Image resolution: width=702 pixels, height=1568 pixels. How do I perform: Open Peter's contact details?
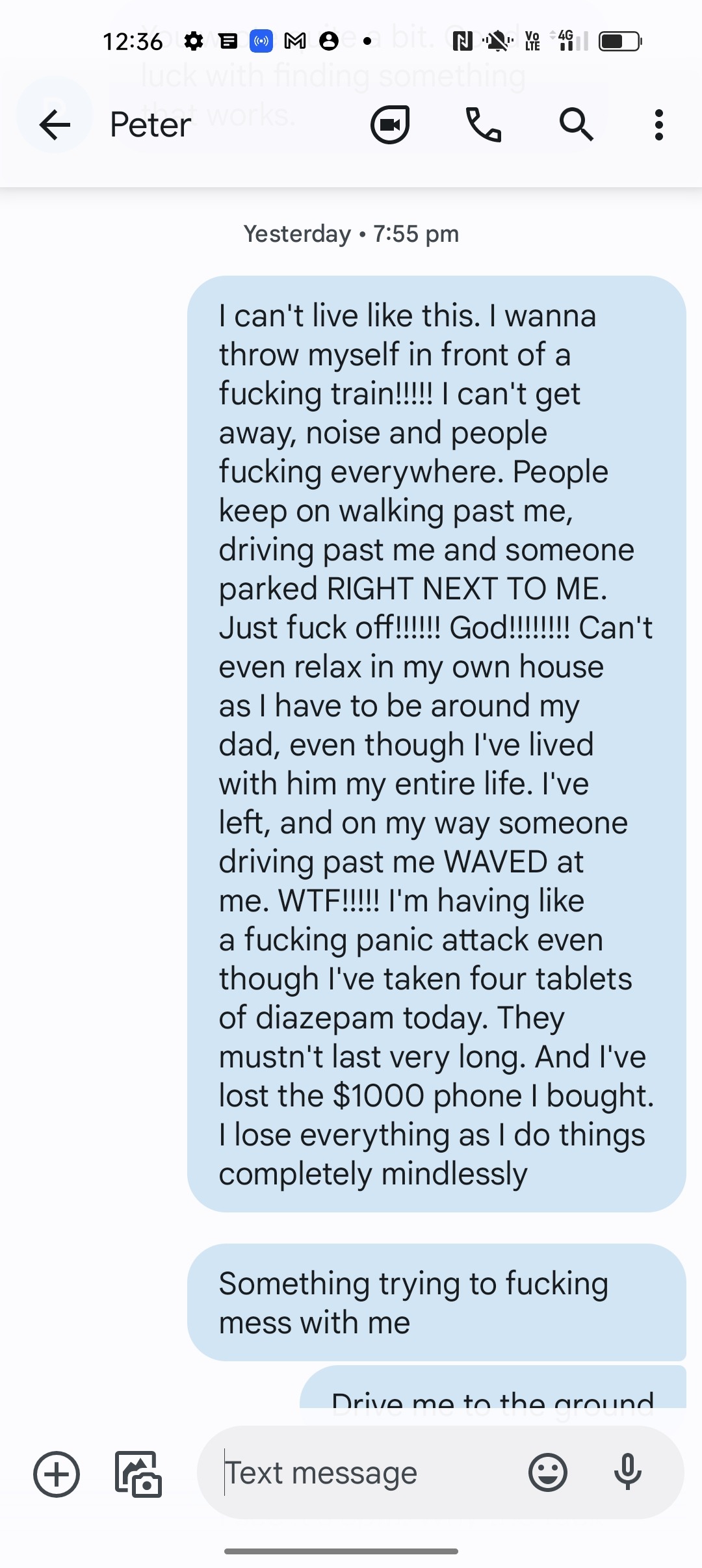tap(151, 124)
